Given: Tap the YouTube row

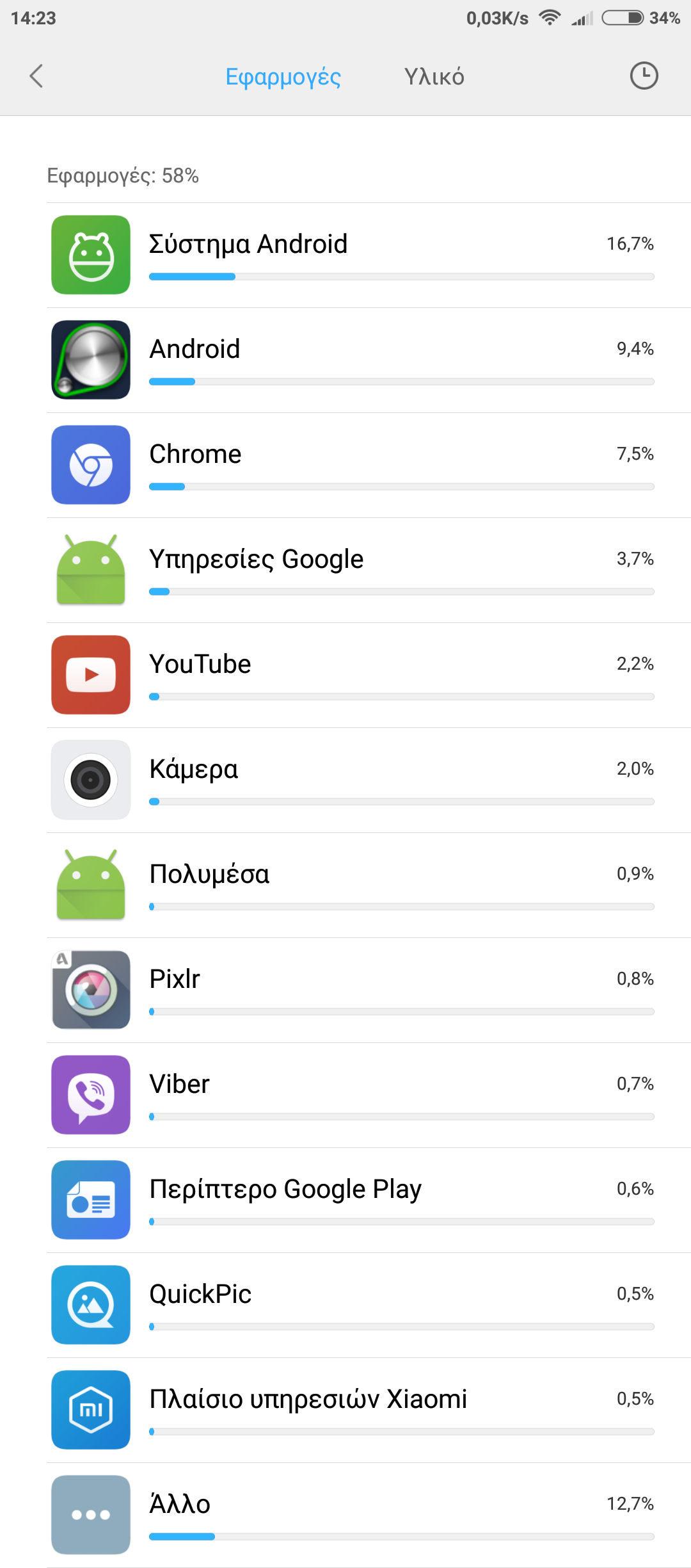Looking at the screenshot, I should coord(369,675).
